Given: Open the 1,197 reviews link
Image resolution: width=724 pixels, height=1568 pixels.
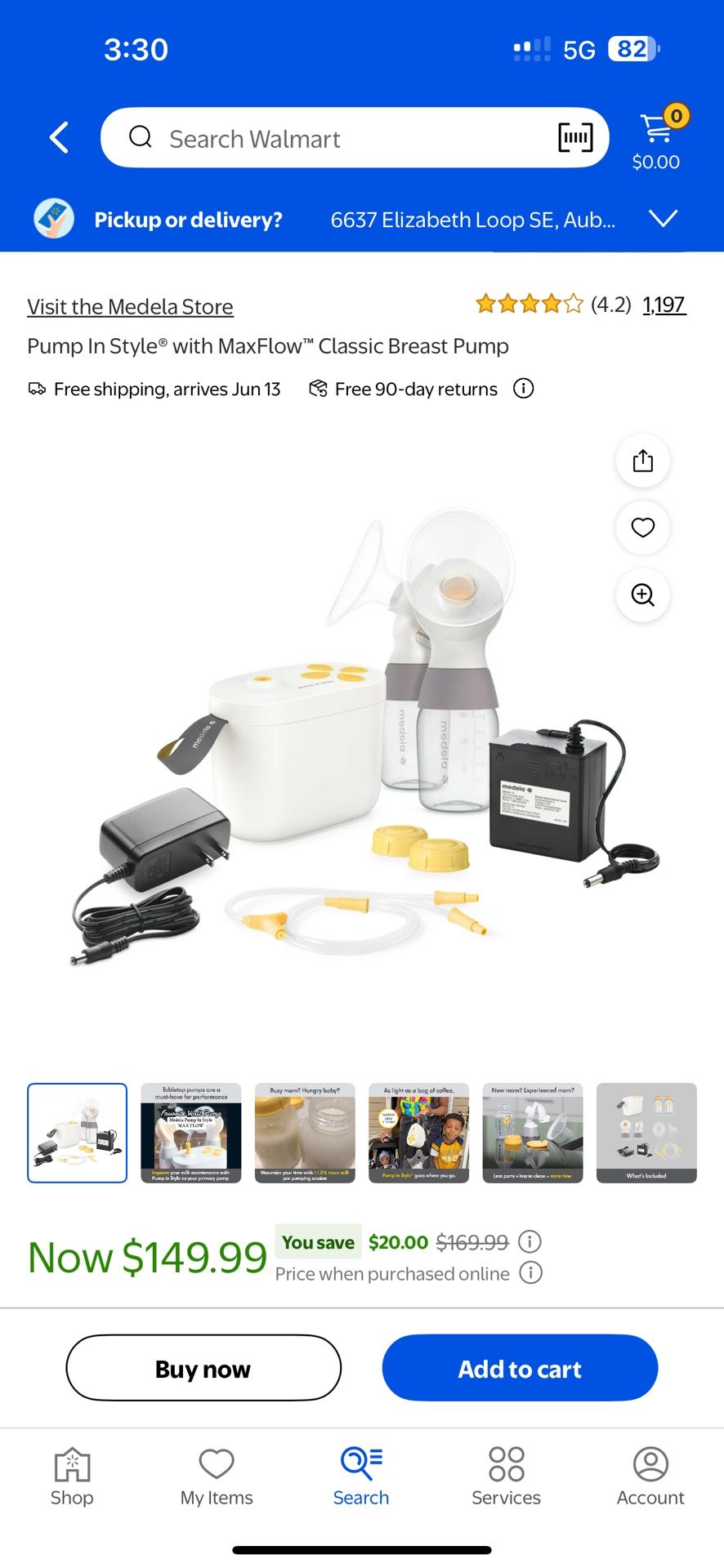Looking at the screenshot, I should coord(664,305).
